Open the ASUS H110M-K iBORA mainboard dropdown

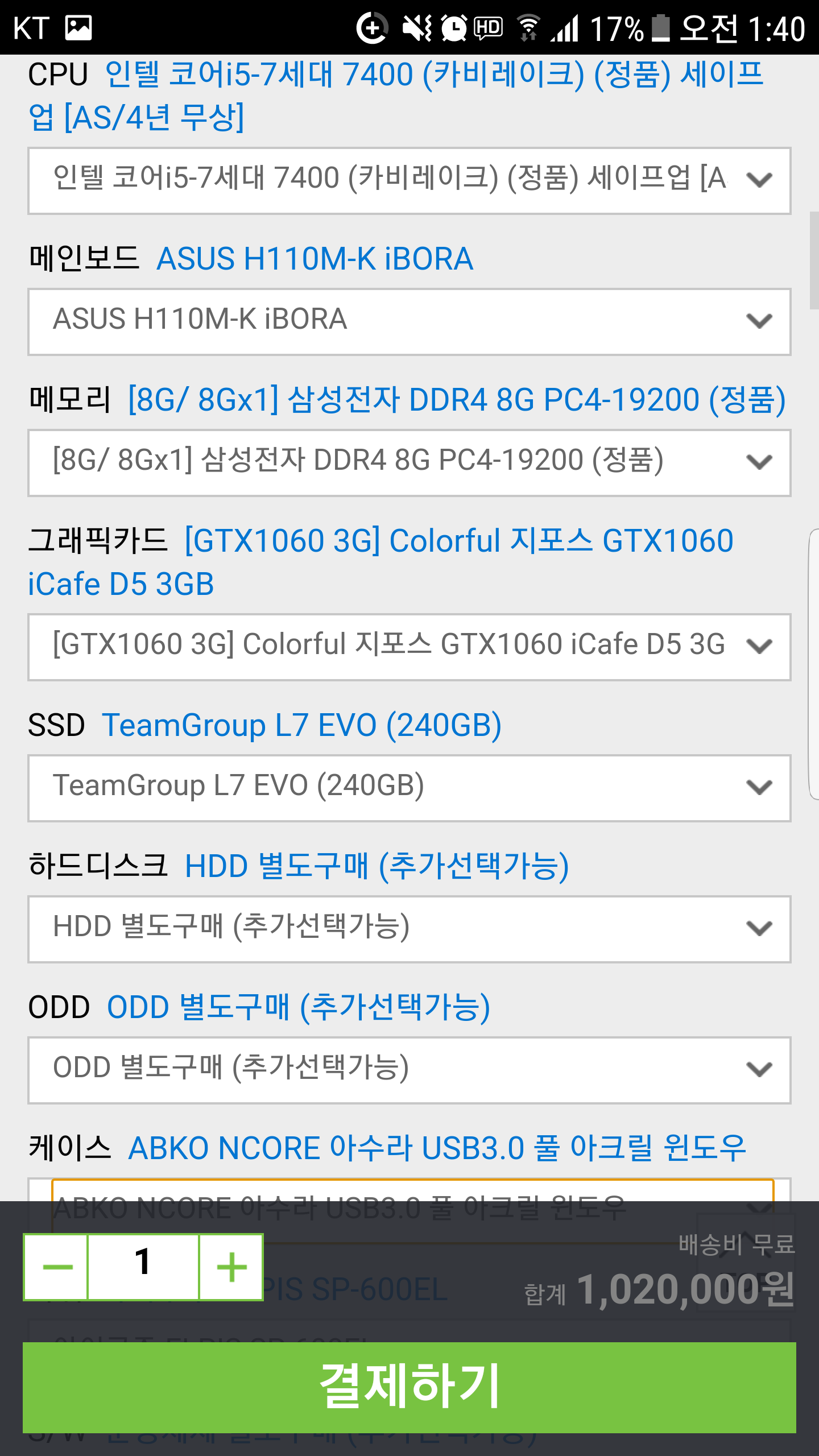tap(409, 322)
